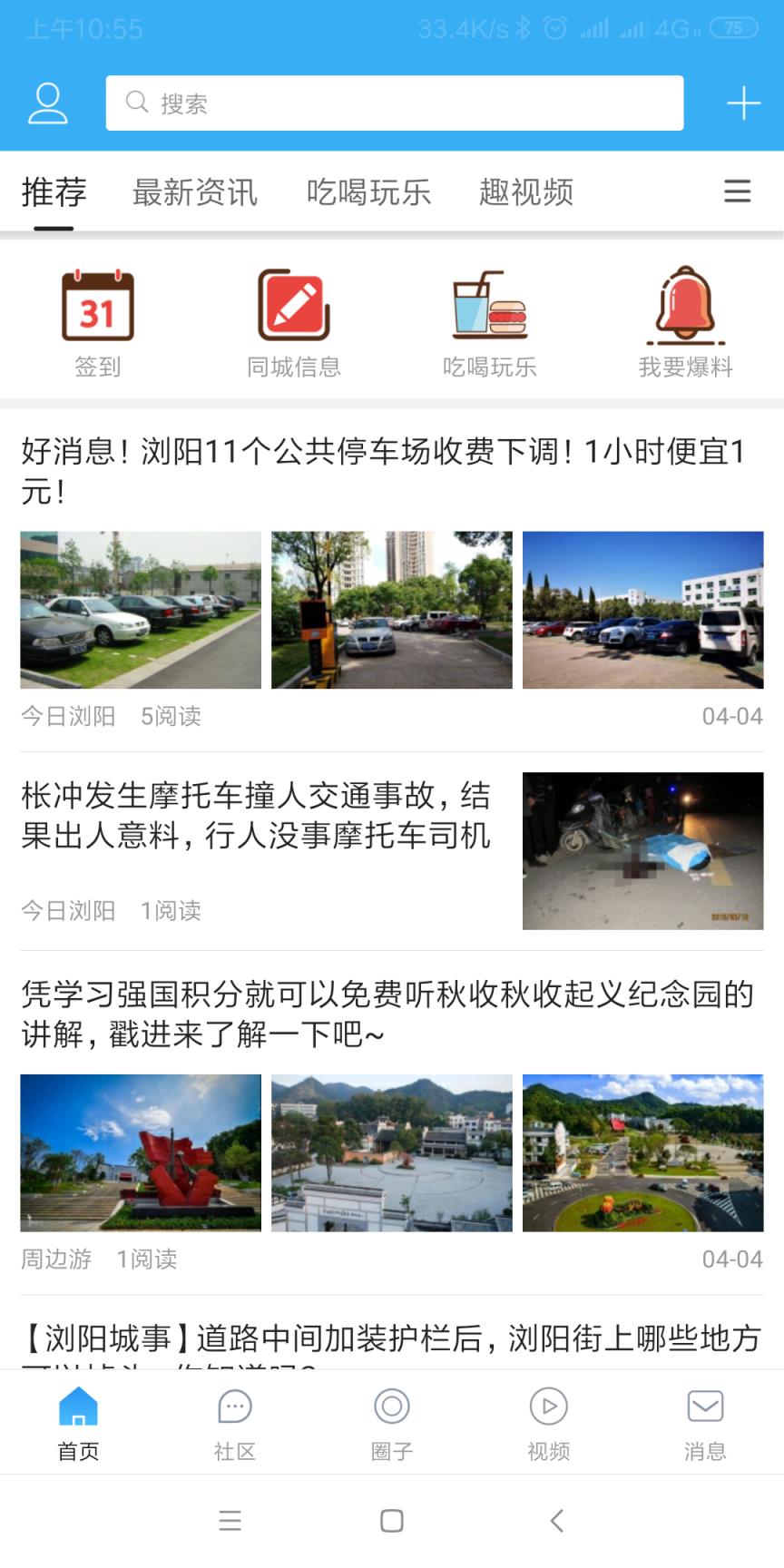Image resolution: width=784 pixels, height=1568 pixels.
Task: Open the red sculpture photo thumbnail
Action: [x=140, y=1153]
